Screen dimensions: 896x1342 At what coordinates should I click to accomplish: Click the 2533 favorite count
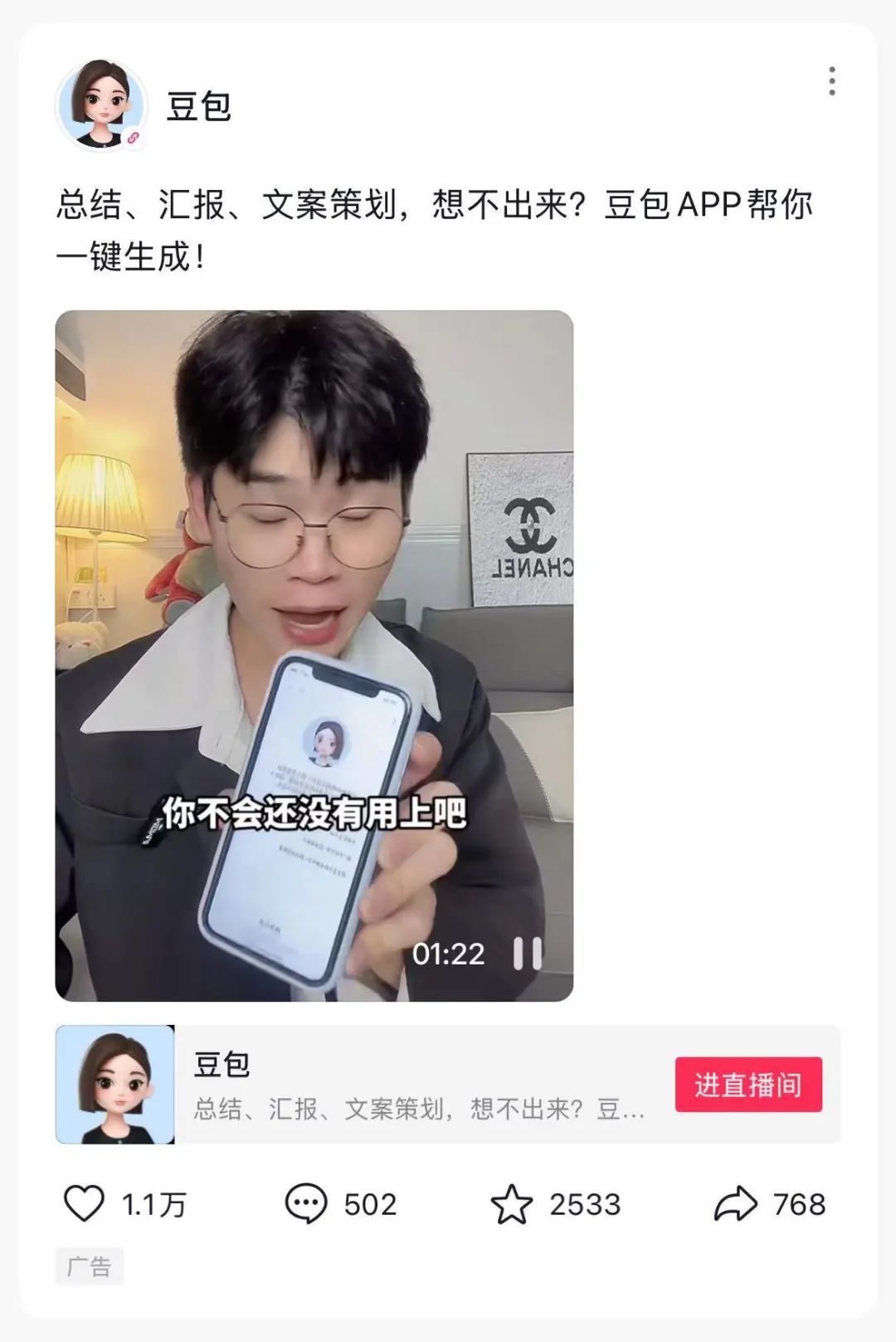pyautogui.click(x=585, y=1200)
